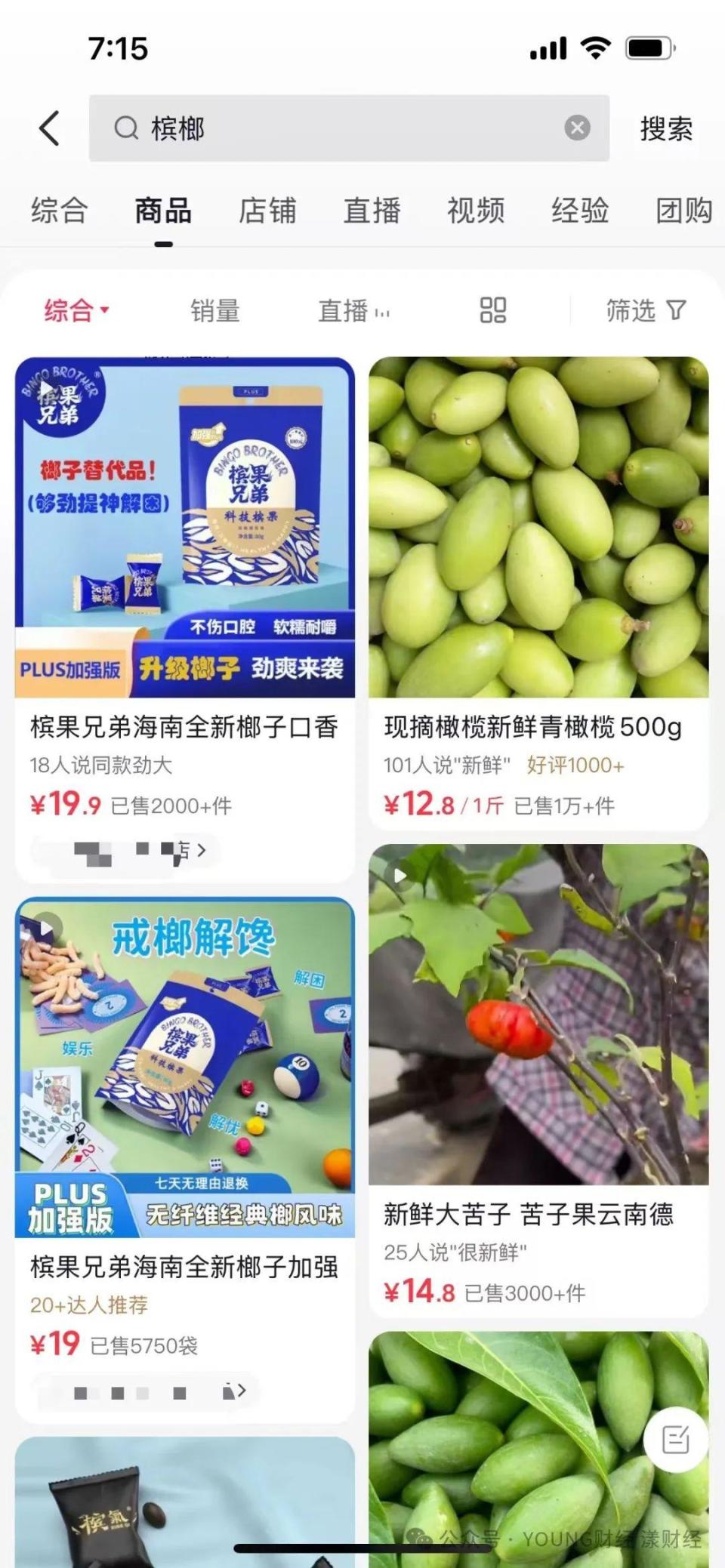Sort results by 销量
This screenshot has width=725, height=1568.
tap(215, 310)
